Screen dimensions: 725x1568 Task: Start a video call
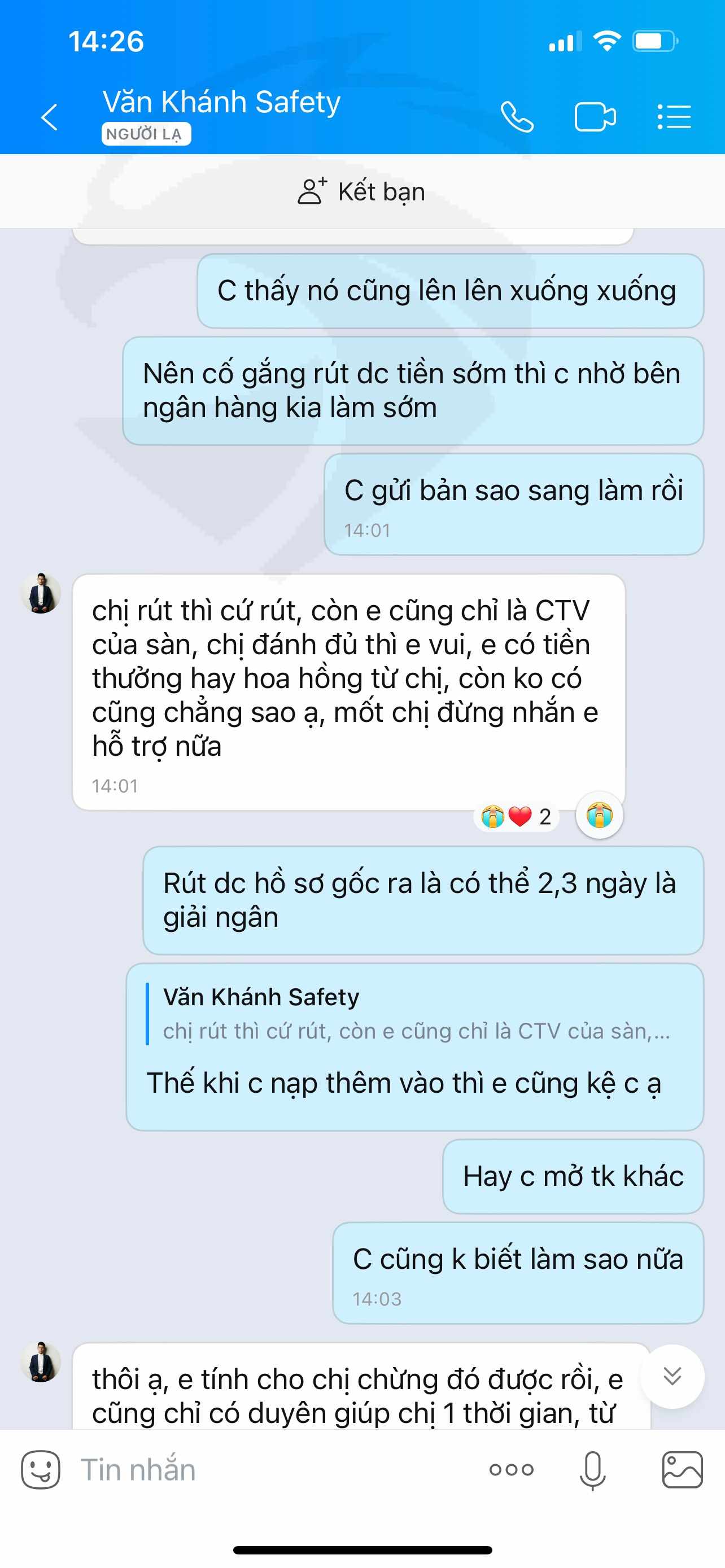[595, 117]
